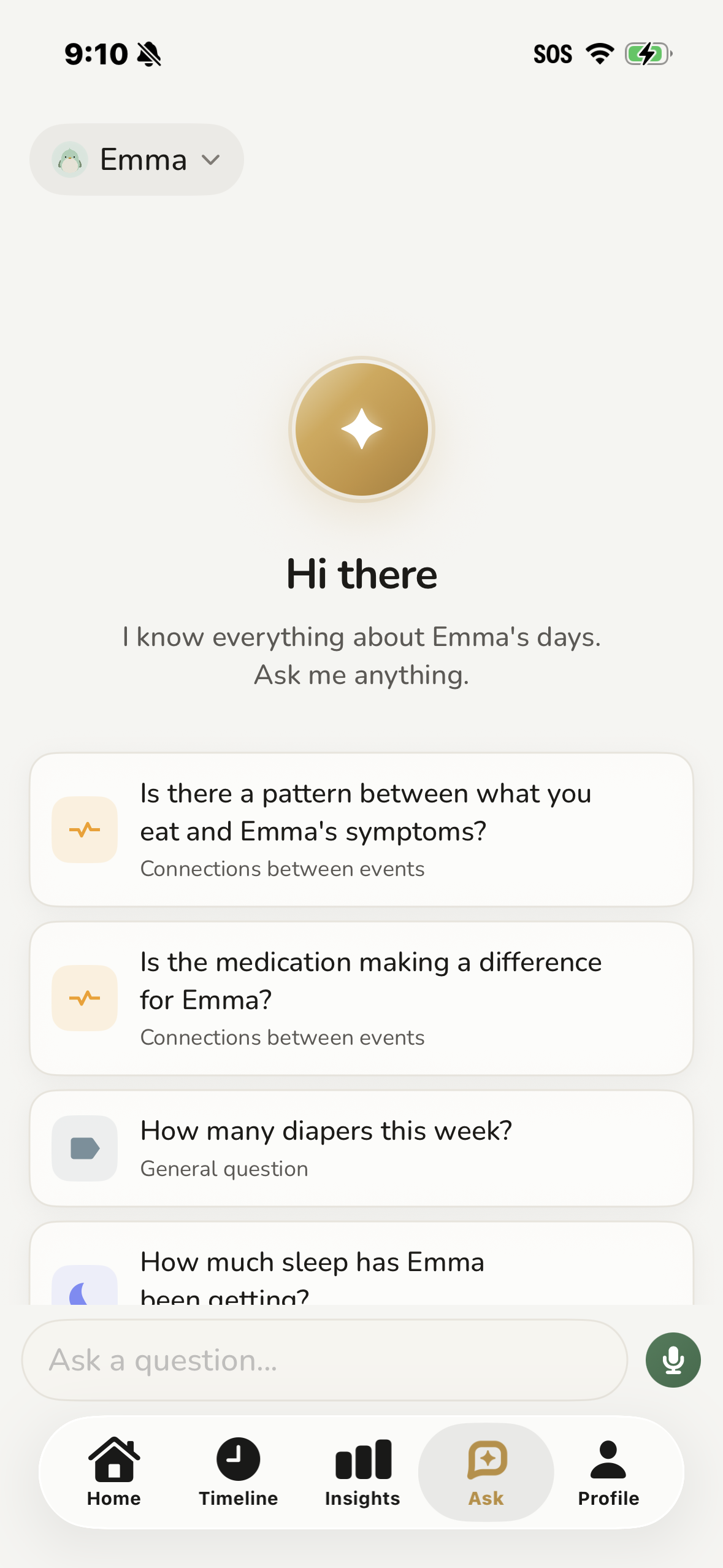Tap the microphone icon for voice input
Screen dimensions: 723x1568
[x=672, y=1359]
